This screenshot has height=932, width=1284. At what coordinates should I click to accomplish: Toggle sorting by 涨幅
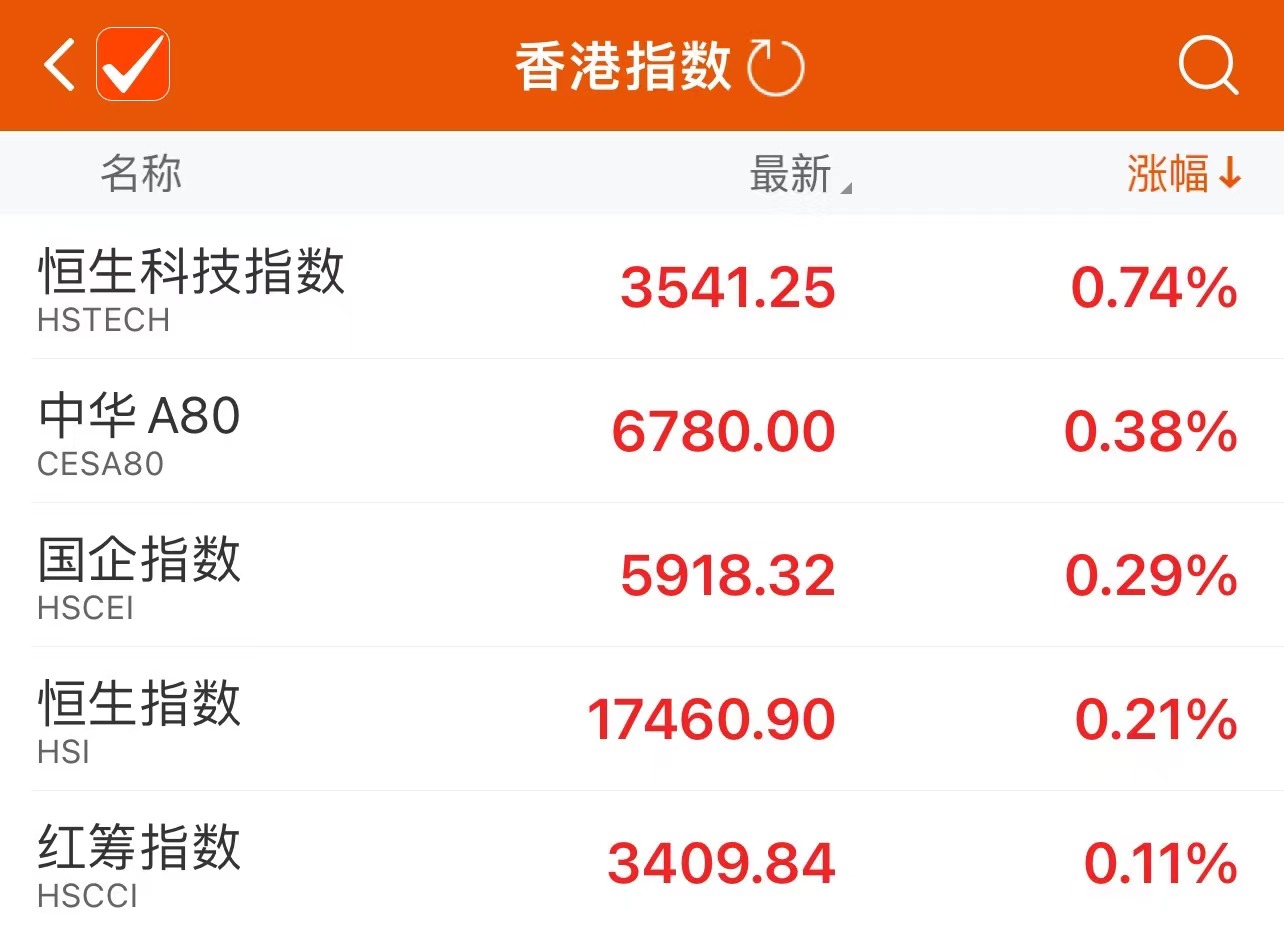[x=1184, y=175]
